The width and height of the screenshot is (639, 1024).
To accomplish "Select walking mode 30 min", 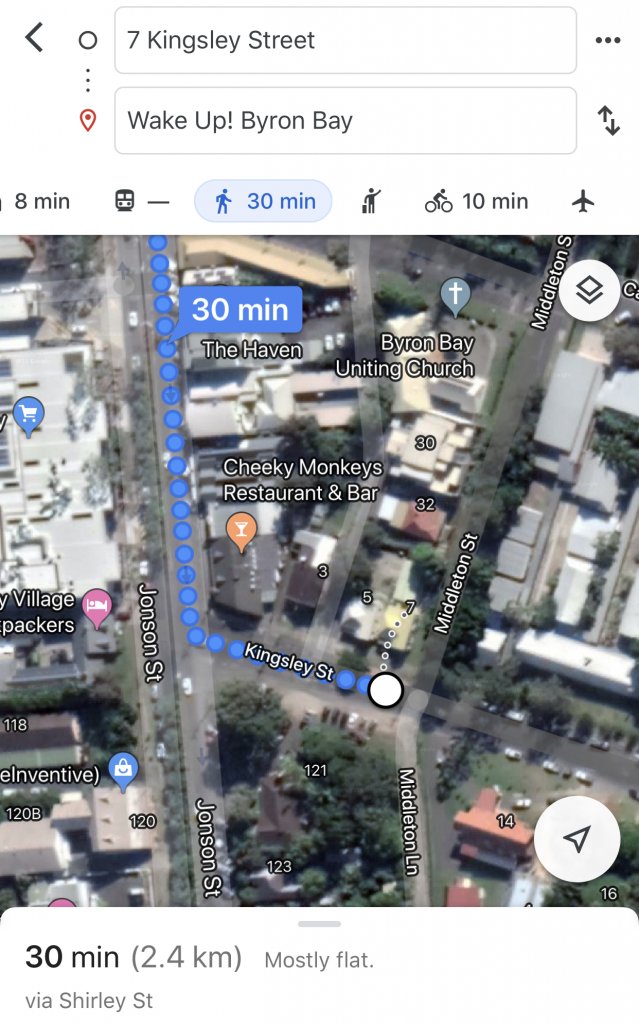I will tap(264, 201).
